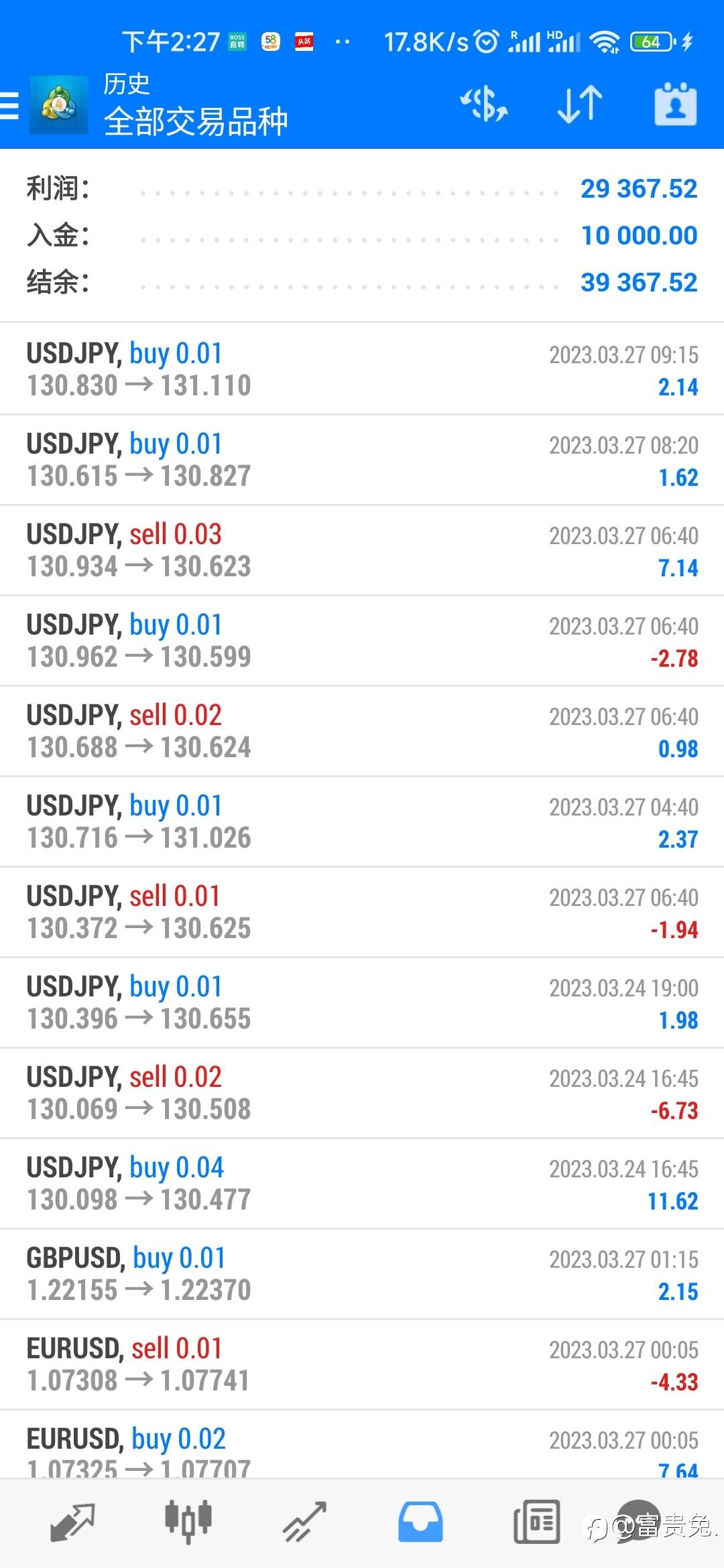The width and height of the screenshot is (724, 1568).
Task: Open the candlestick chart tab
Action: point(188,1521)
